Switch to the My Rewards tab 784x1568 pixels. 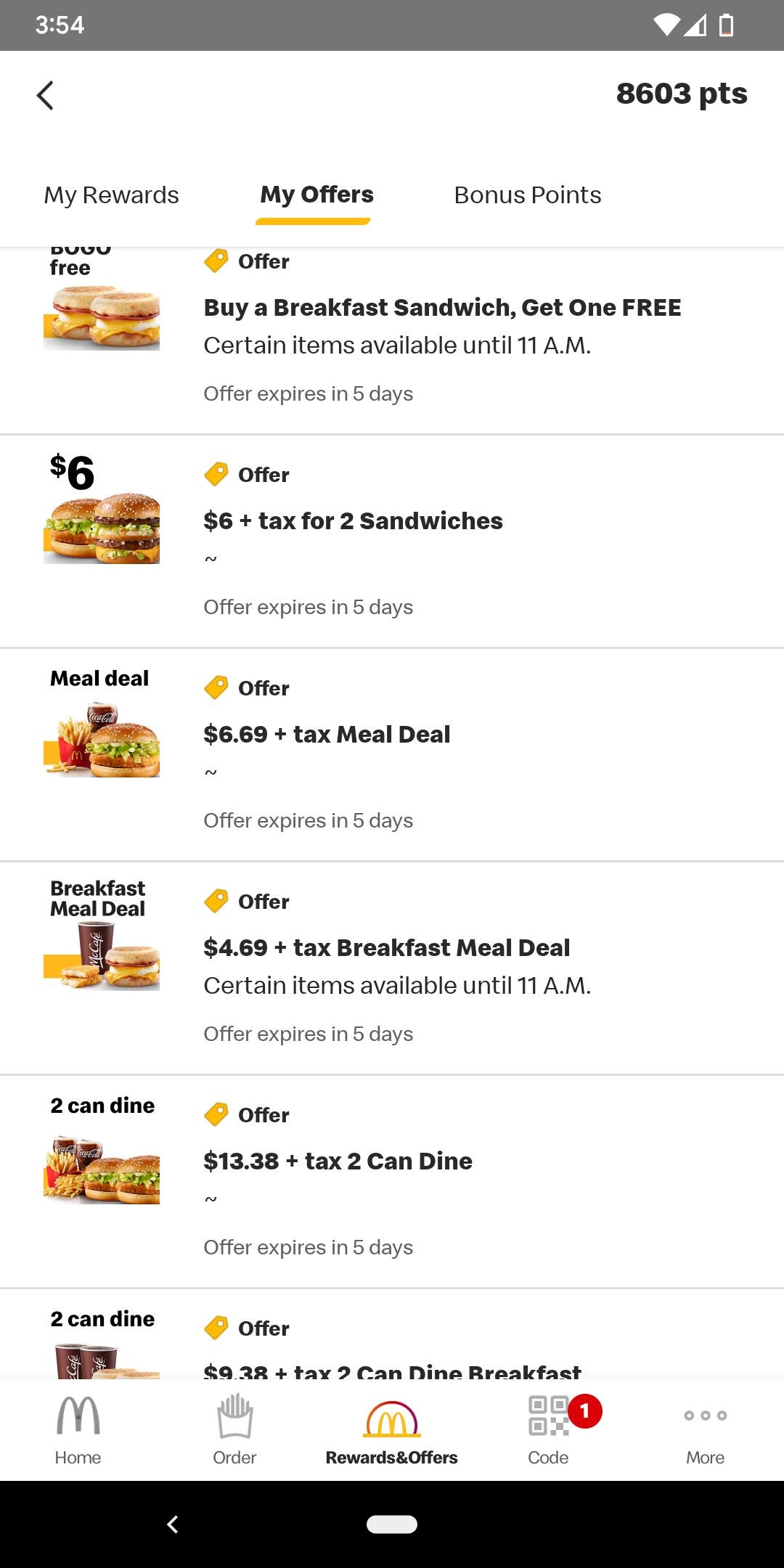[111, 195]
